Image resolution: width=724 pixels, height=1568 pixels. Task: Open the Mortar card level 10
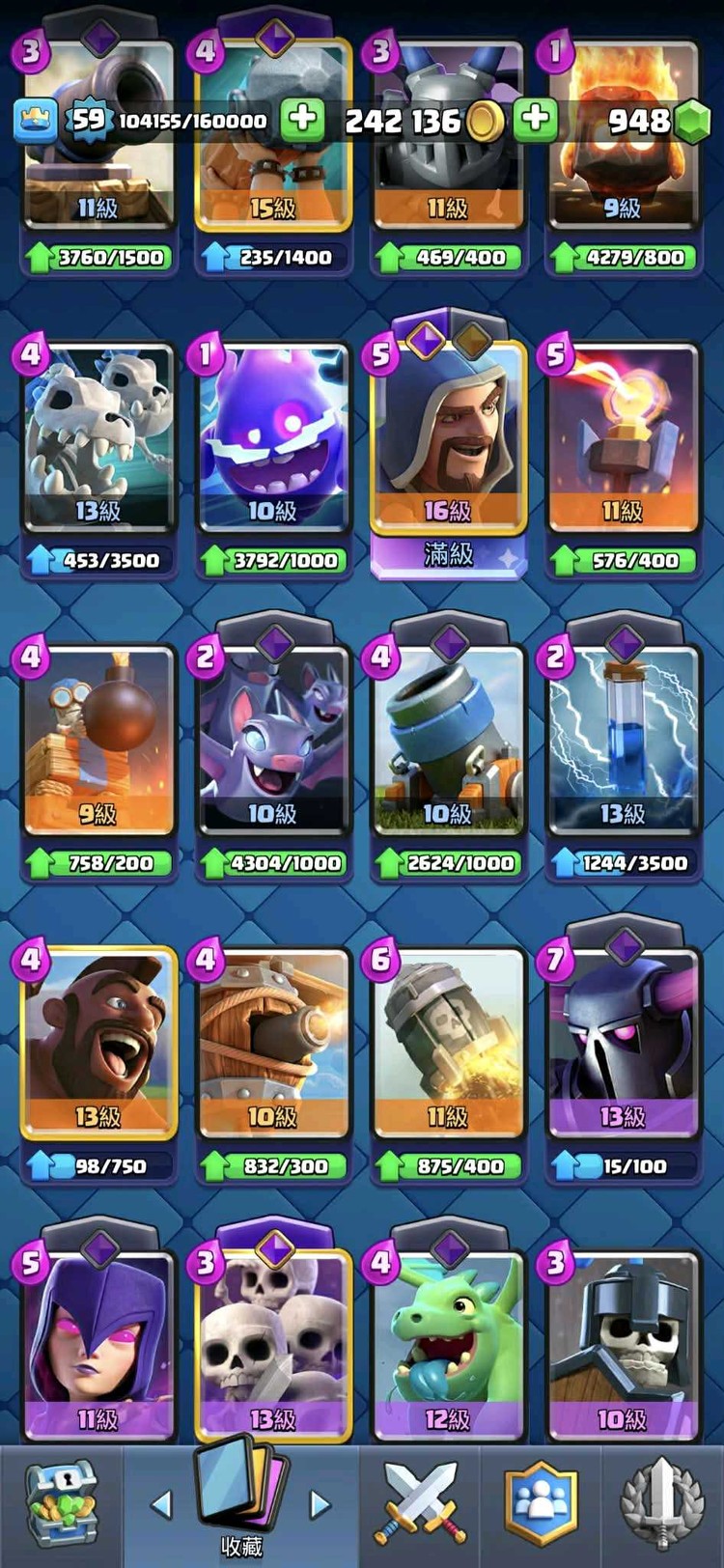(449, 742)
